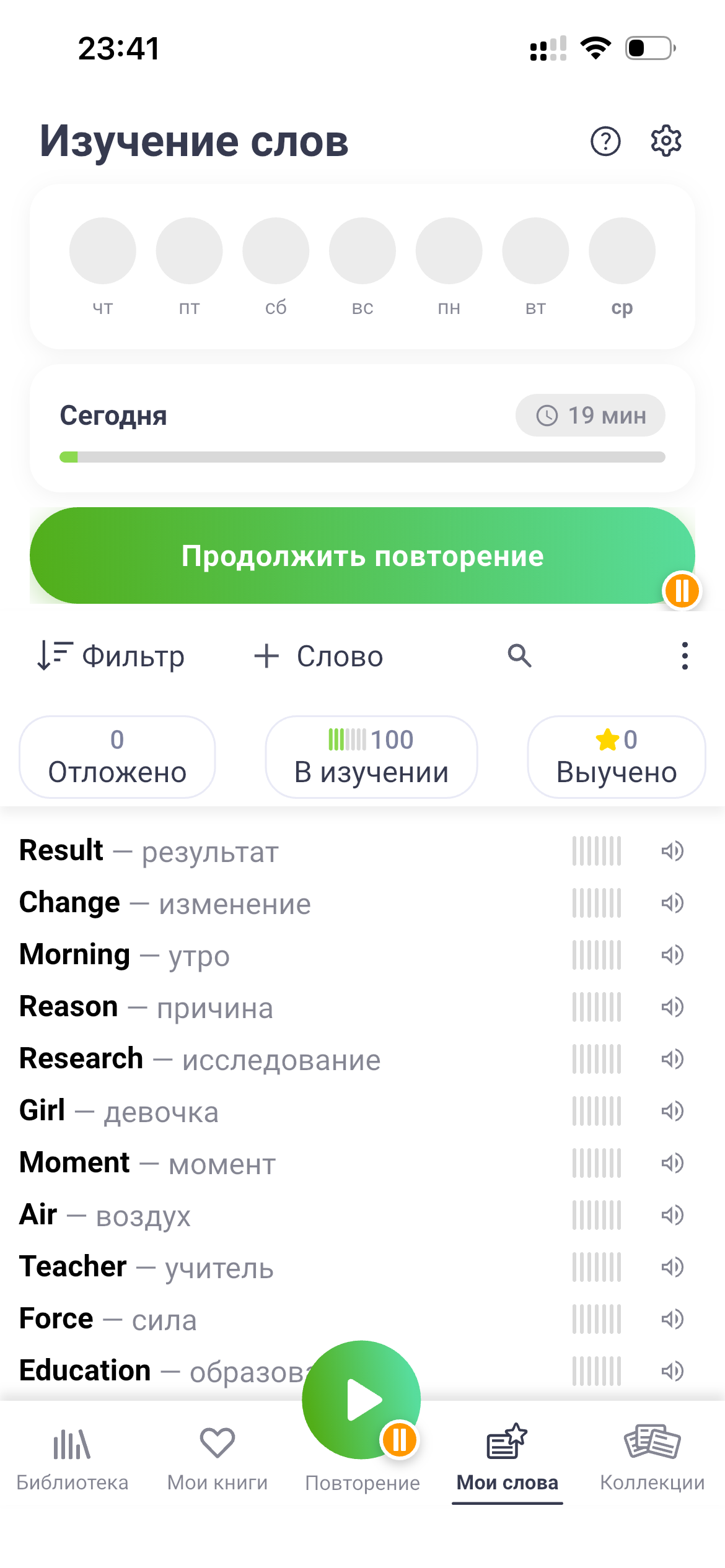Open the settings gear icon

(x=666, y=141)
